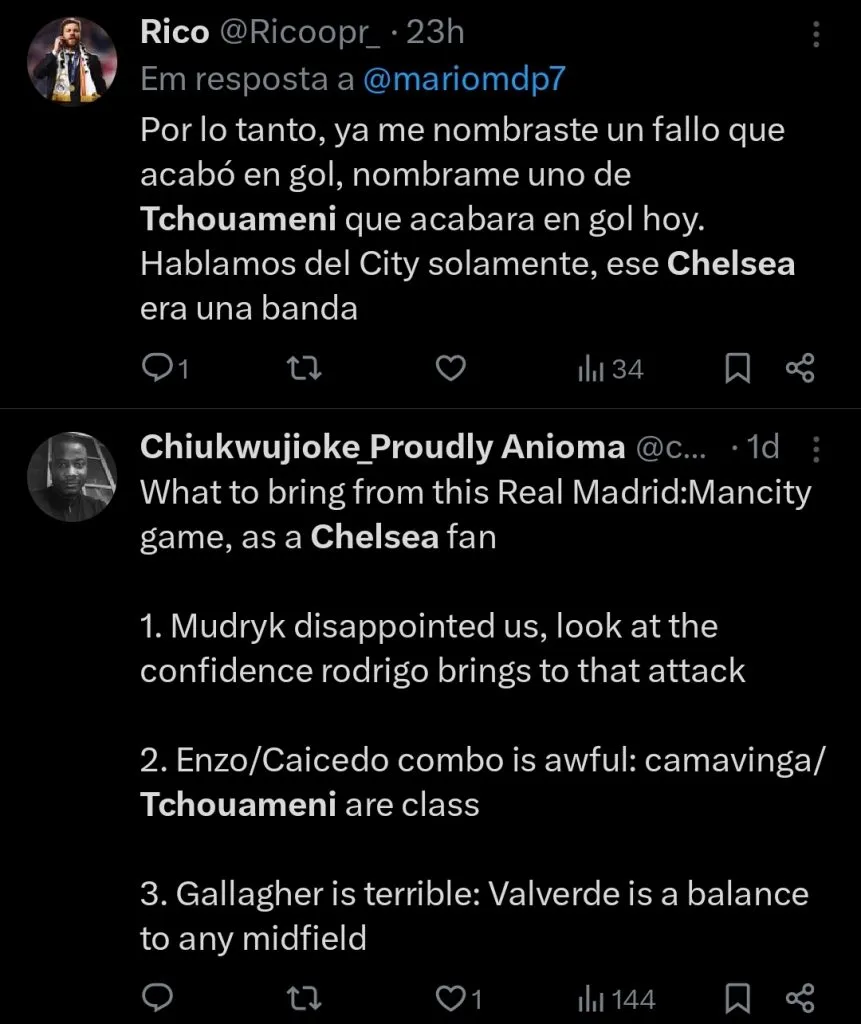Image resolution: width=861 pixels, height=1024 pixels.
Task: Like the Chelsea fan's tweet
Action: (x=449, y=996)
